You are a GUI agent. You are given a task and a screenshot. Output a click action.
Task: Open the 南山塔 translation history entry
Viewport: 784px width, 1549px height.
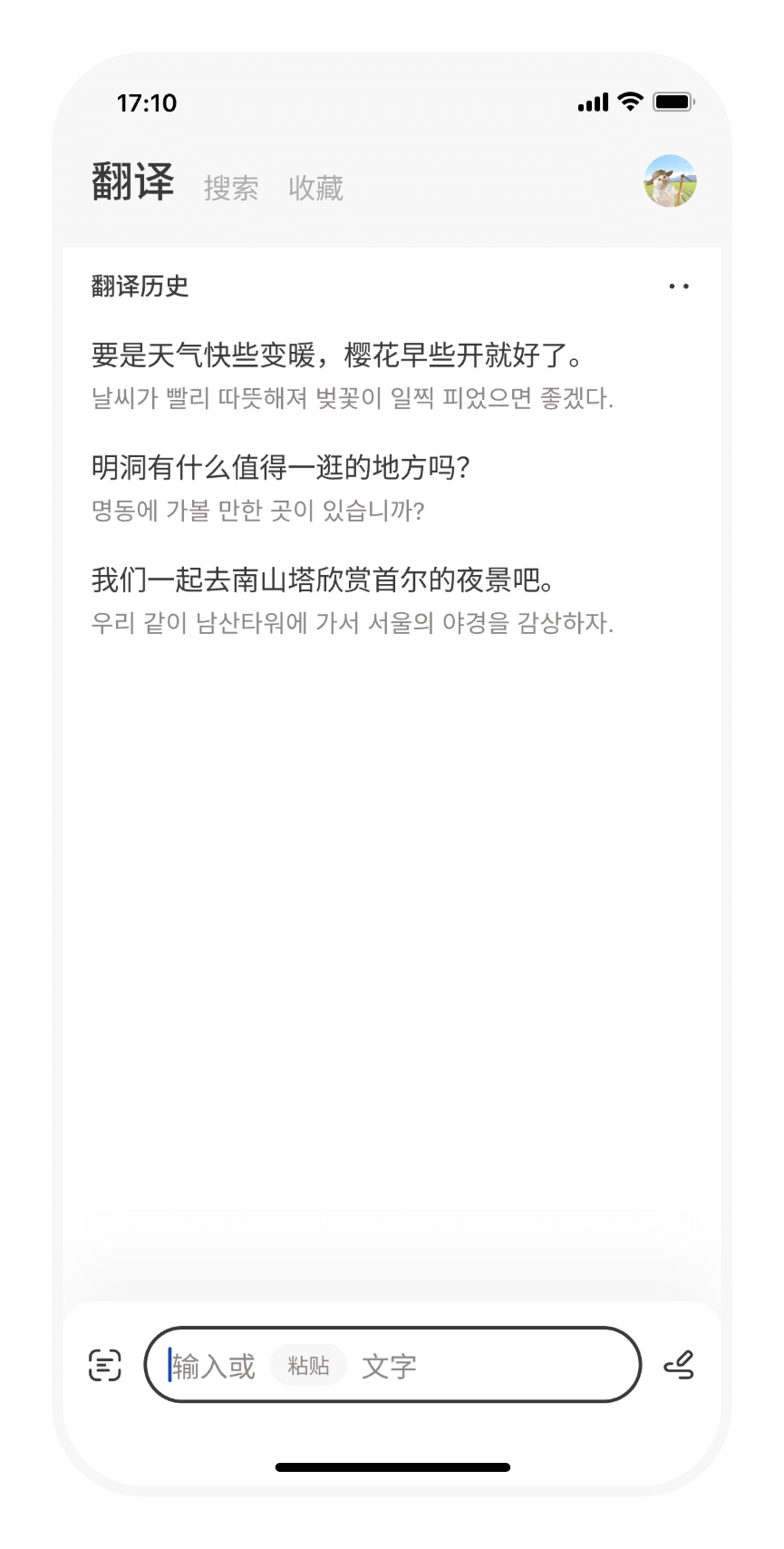(352, 599)
